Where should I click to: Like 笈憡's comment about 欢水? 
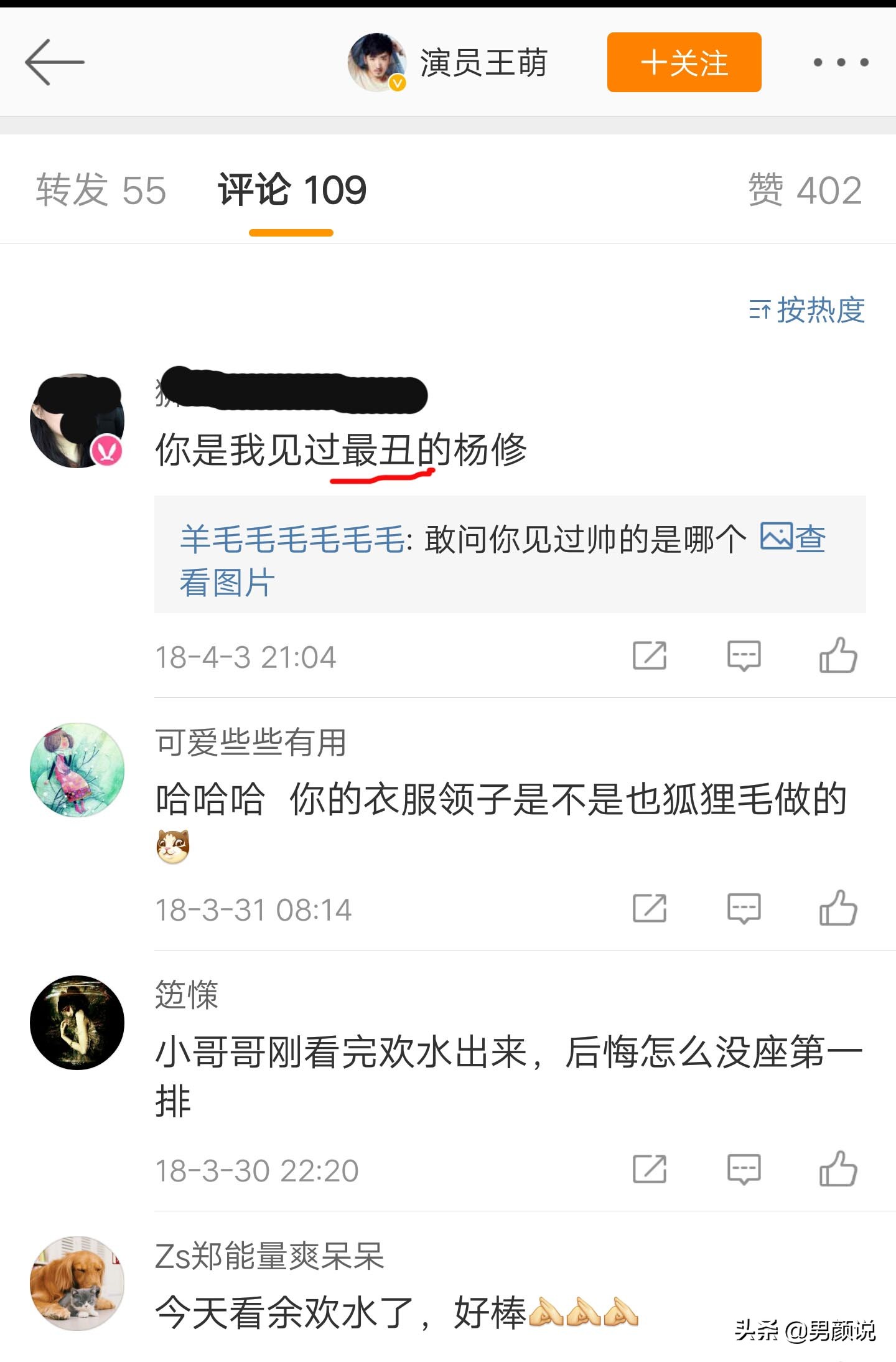[838, 1167]
